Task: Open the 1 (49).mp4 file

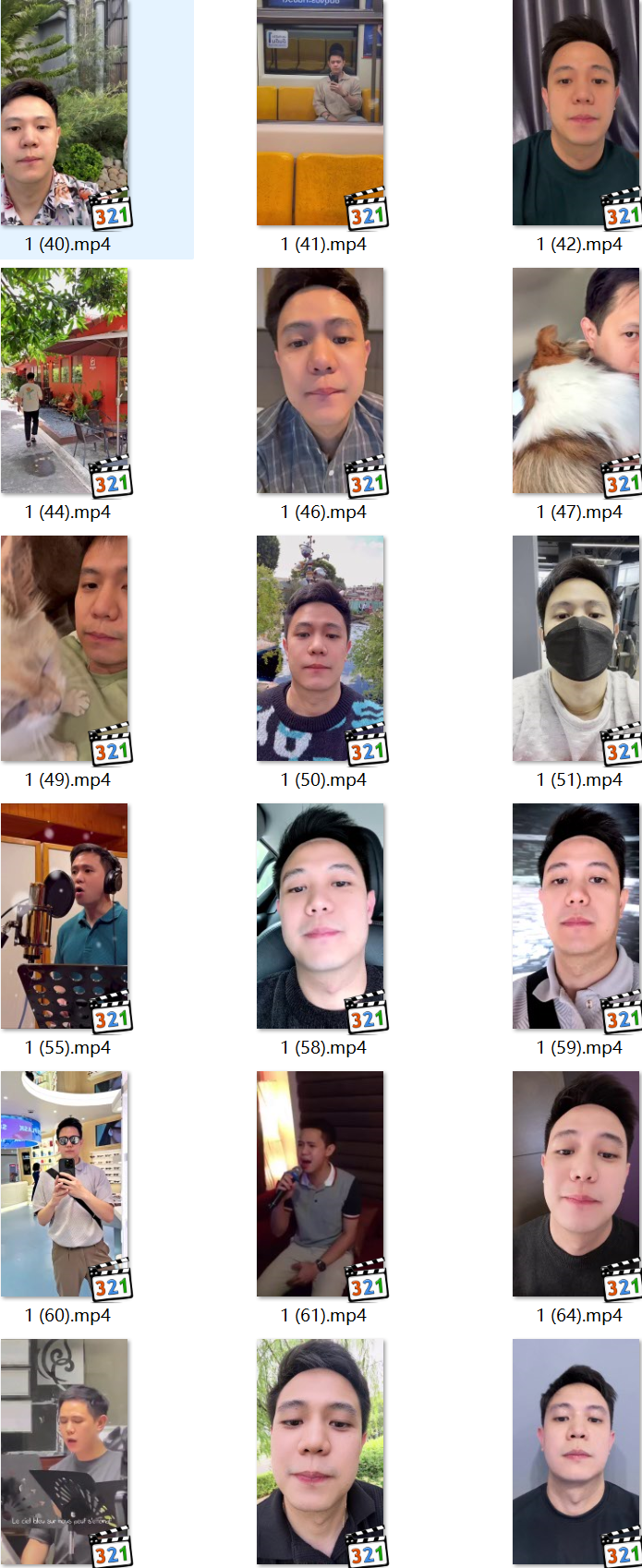Action: (x=65, y=648)
